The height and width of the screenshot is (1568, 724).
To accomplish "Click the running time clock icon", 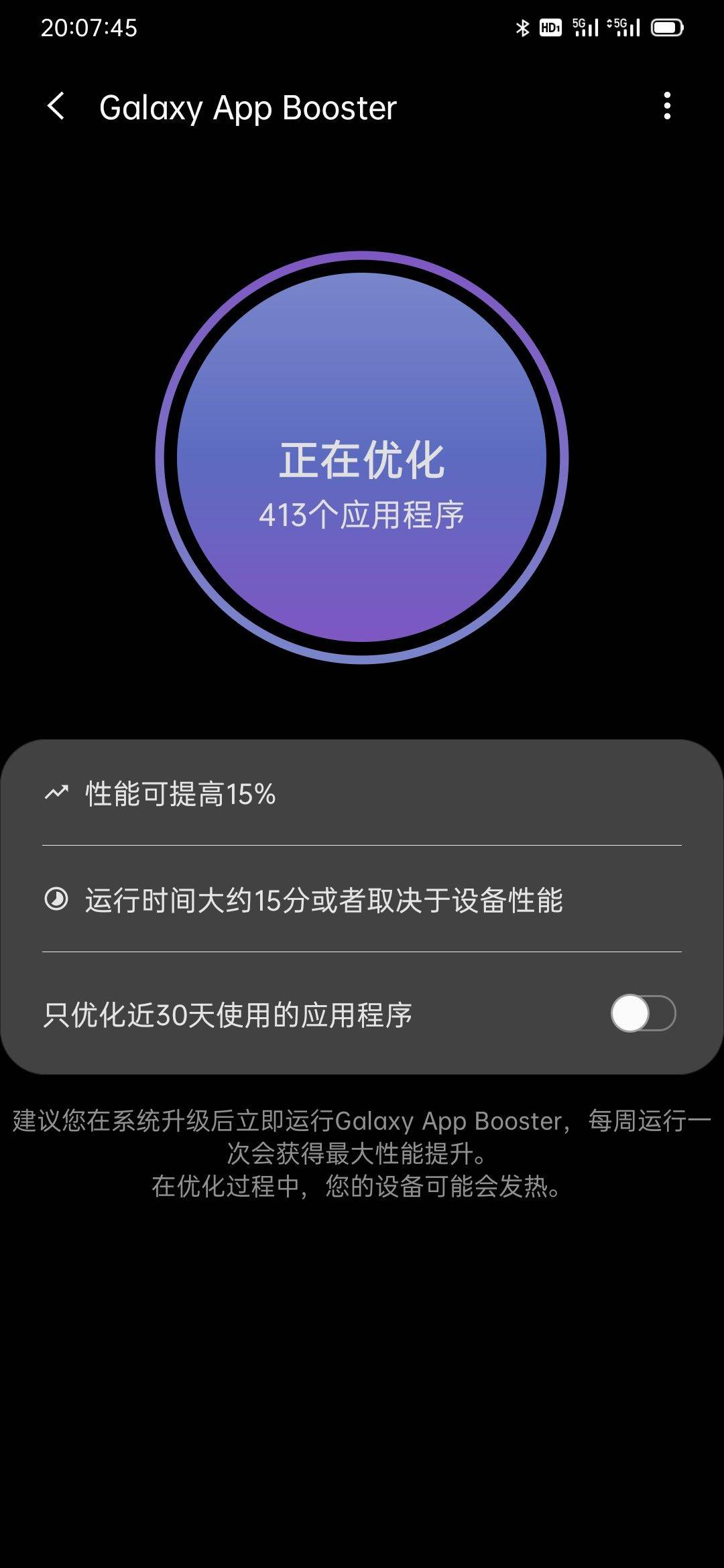I will [x=57, y=901].
